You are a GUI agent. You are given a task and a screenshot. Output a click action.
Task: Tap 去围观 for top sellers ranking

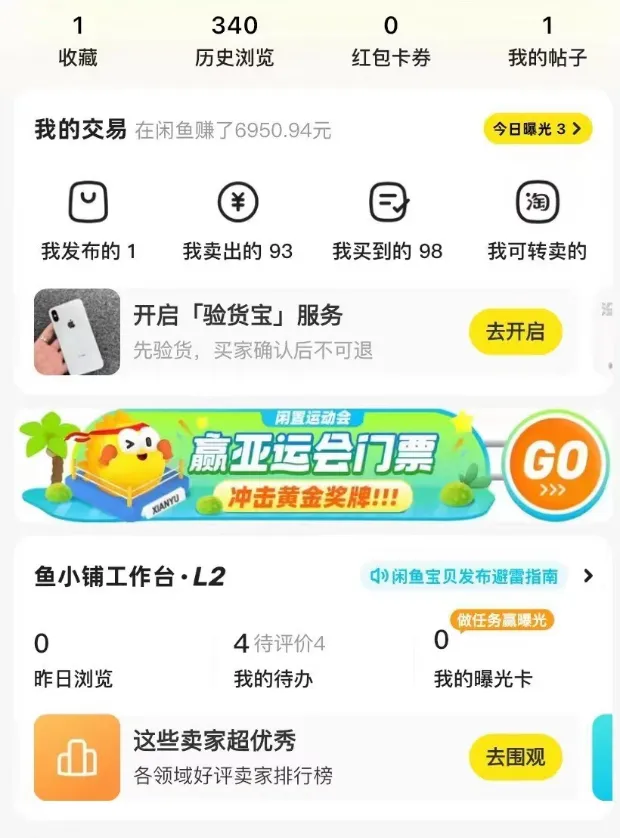point(515,757)
